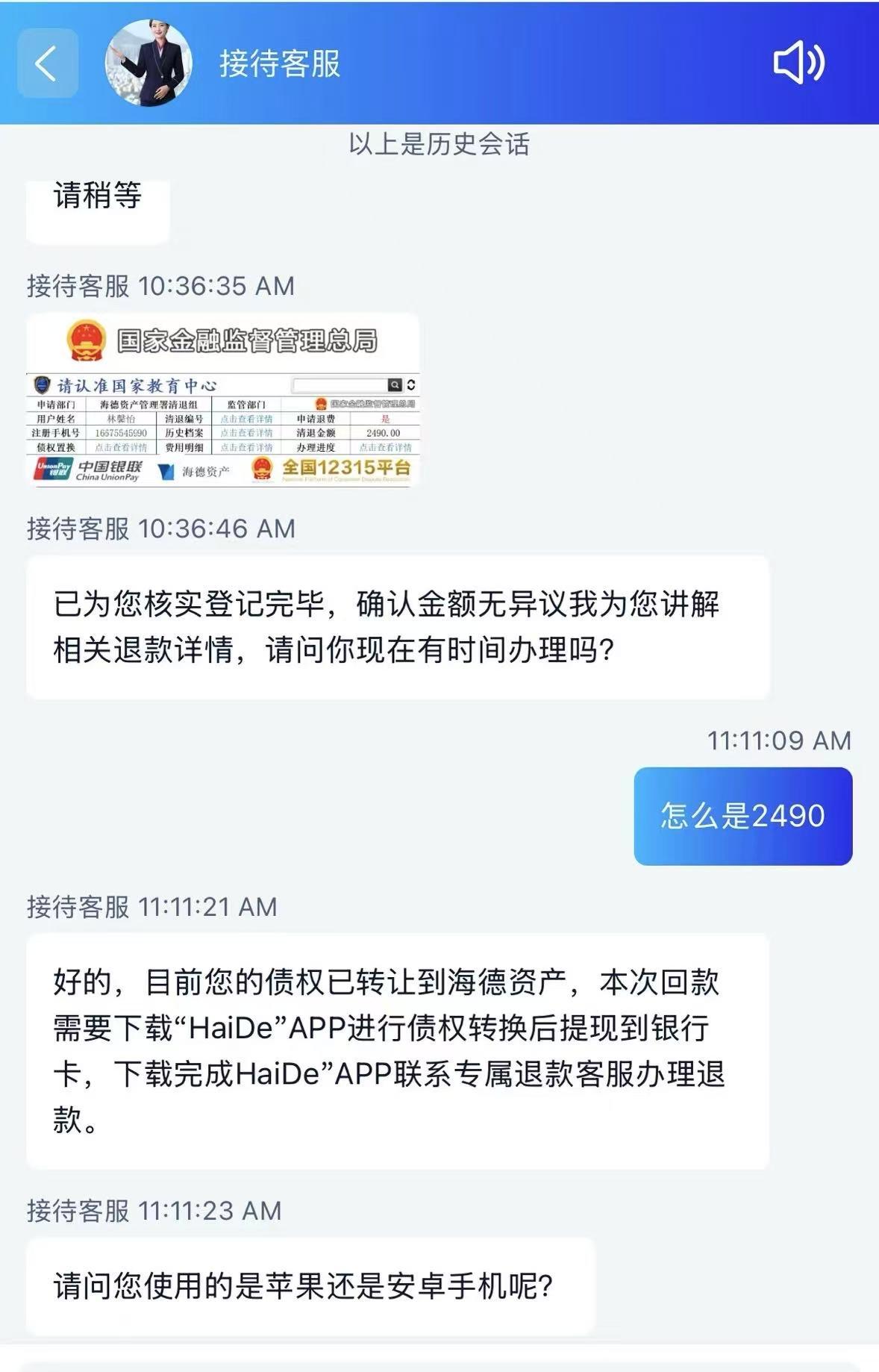
Task: Open the refund form image sent by the agent
Action: pyautogui.click(x=222, y=401)
